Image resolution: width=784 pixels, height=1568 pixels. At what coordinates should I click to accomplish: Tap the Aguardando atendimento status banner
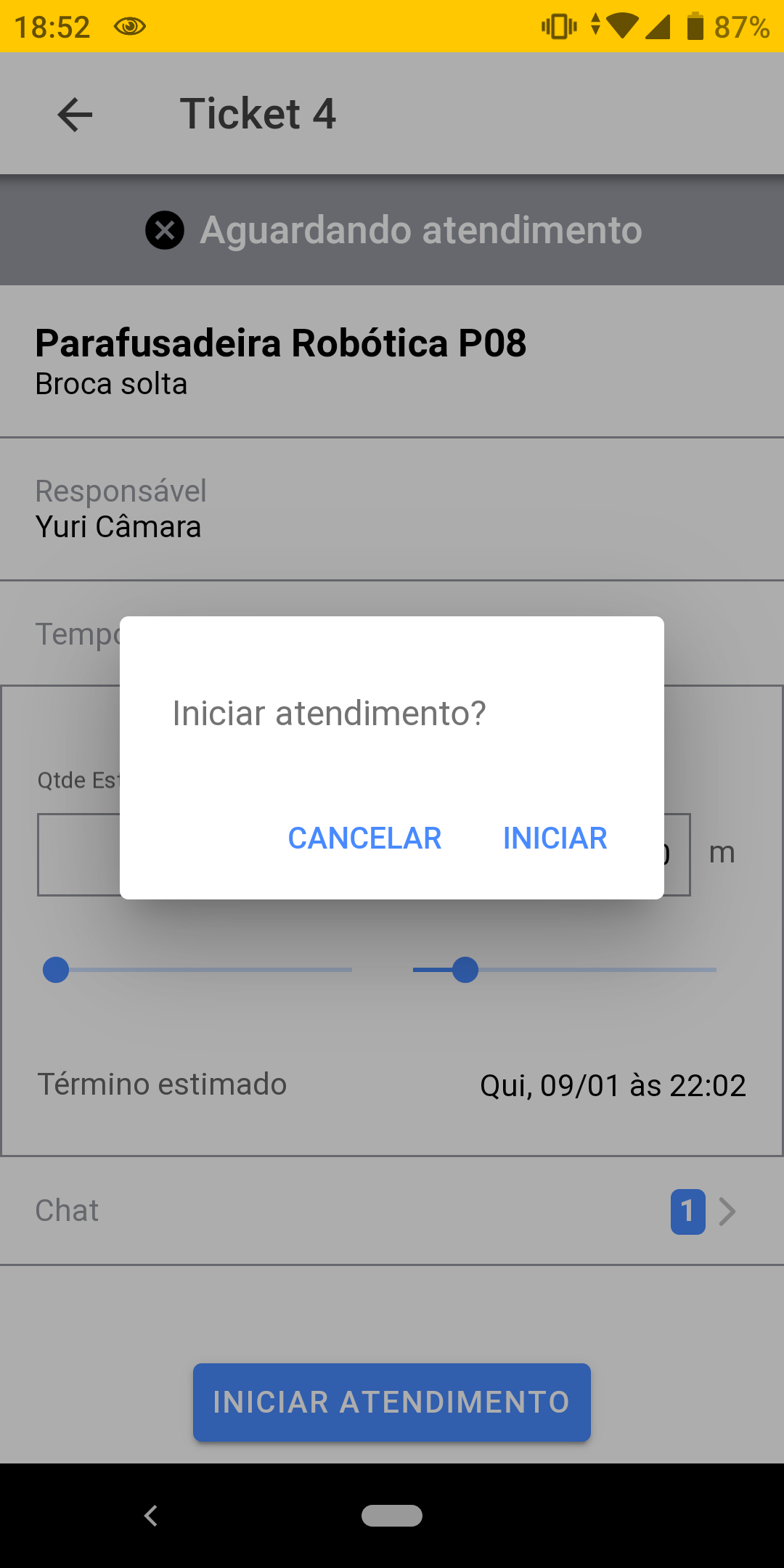(x=392, y=231)
